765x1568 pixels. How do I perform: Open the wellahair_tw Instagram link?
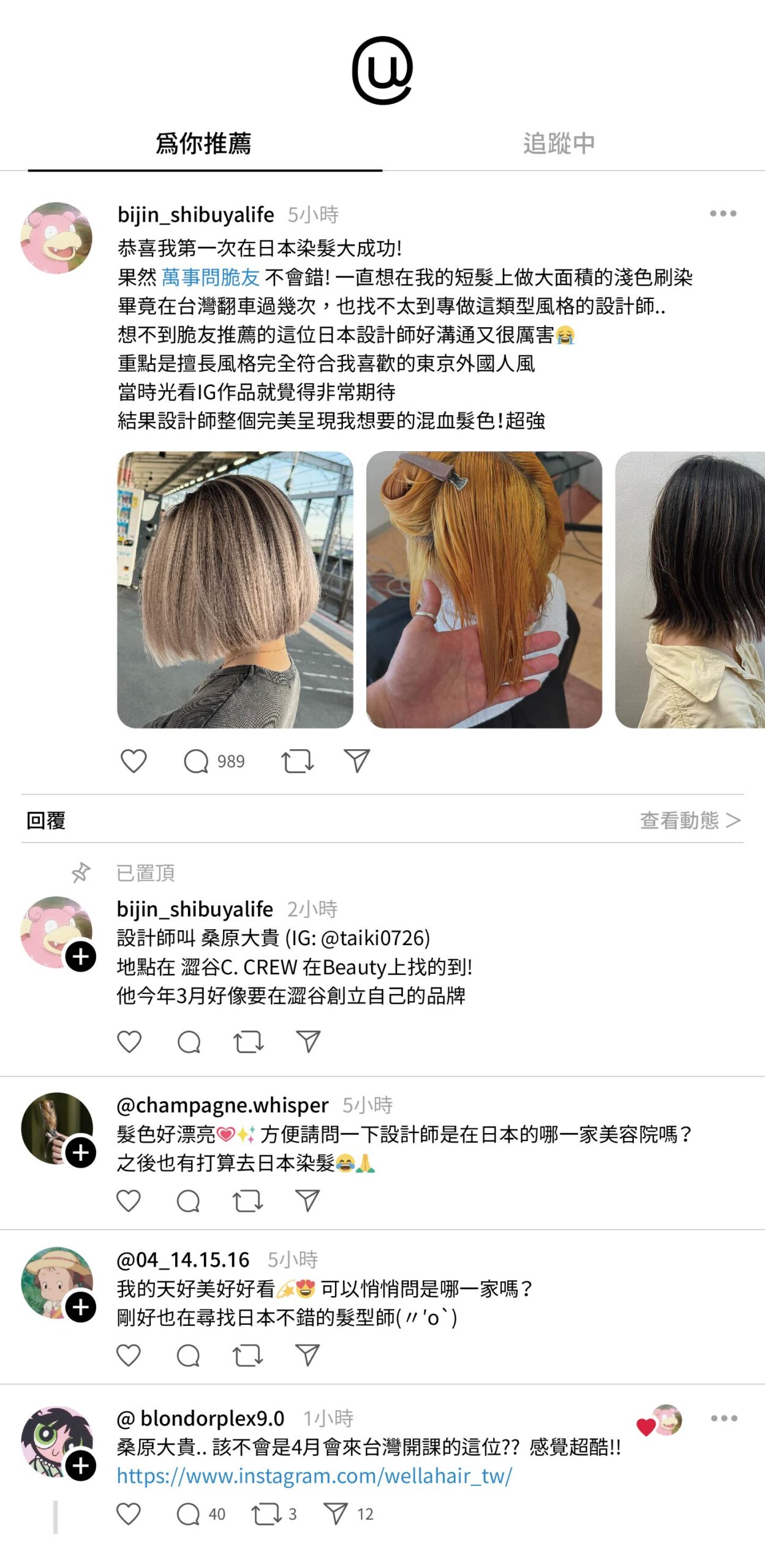pyautogui.click(x=314, y=1476)
